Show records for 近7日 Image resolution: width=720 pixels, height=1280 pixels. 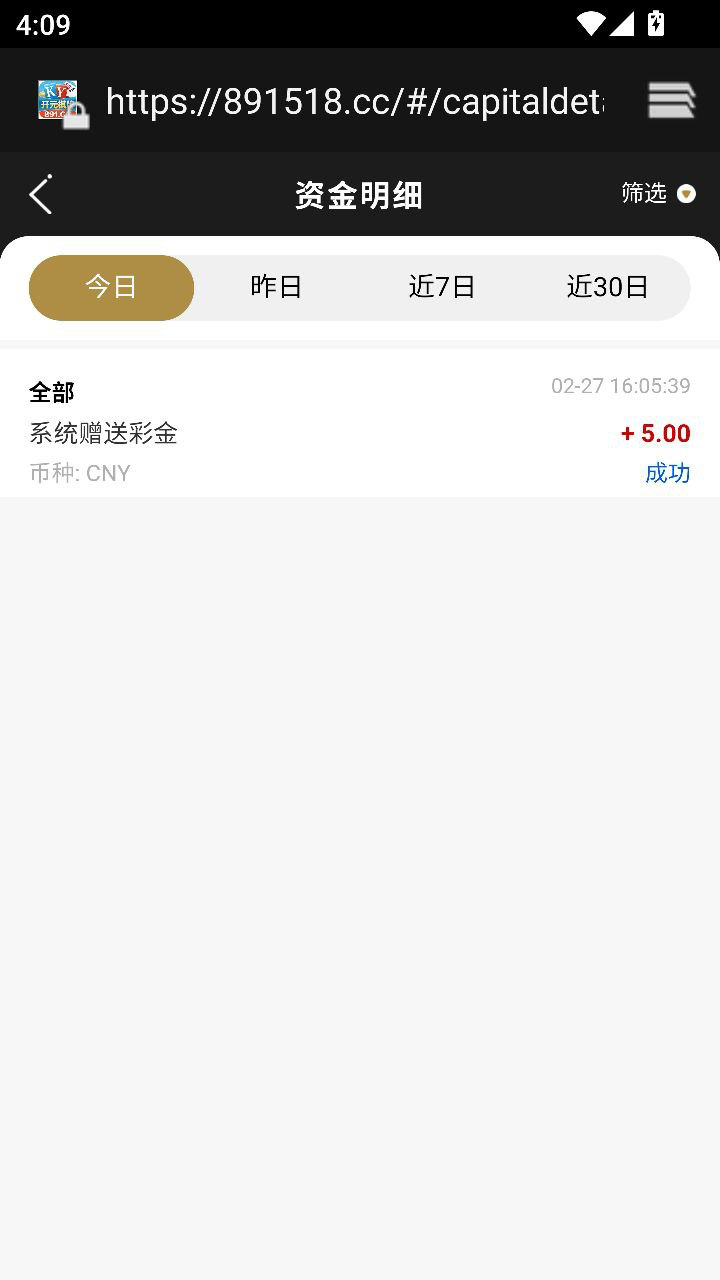[441, 288]
